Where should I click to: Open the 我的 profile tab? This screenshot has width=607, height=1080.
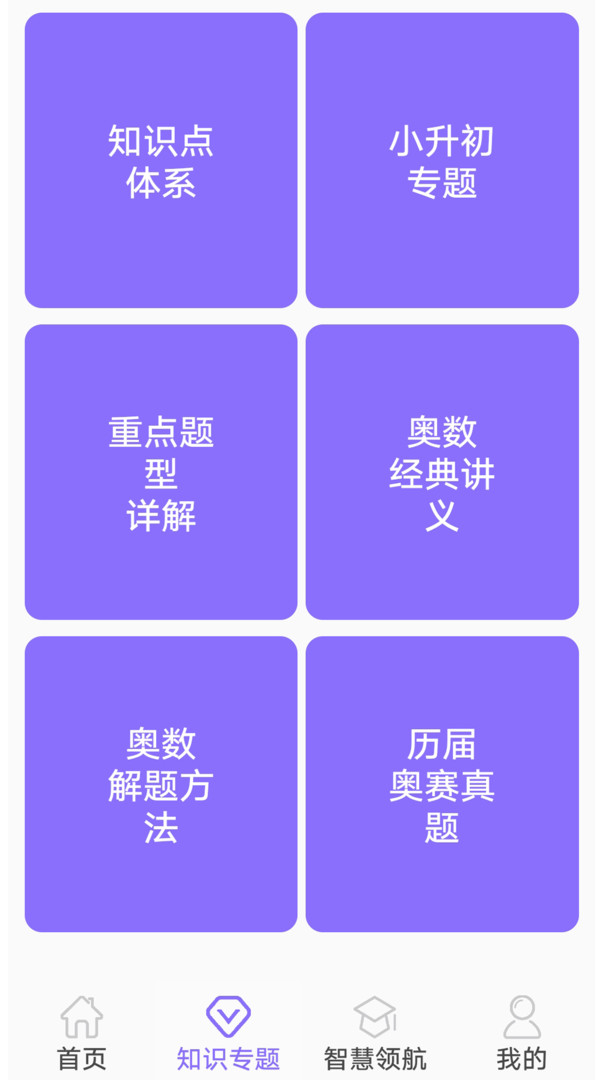click(521, 1032)
